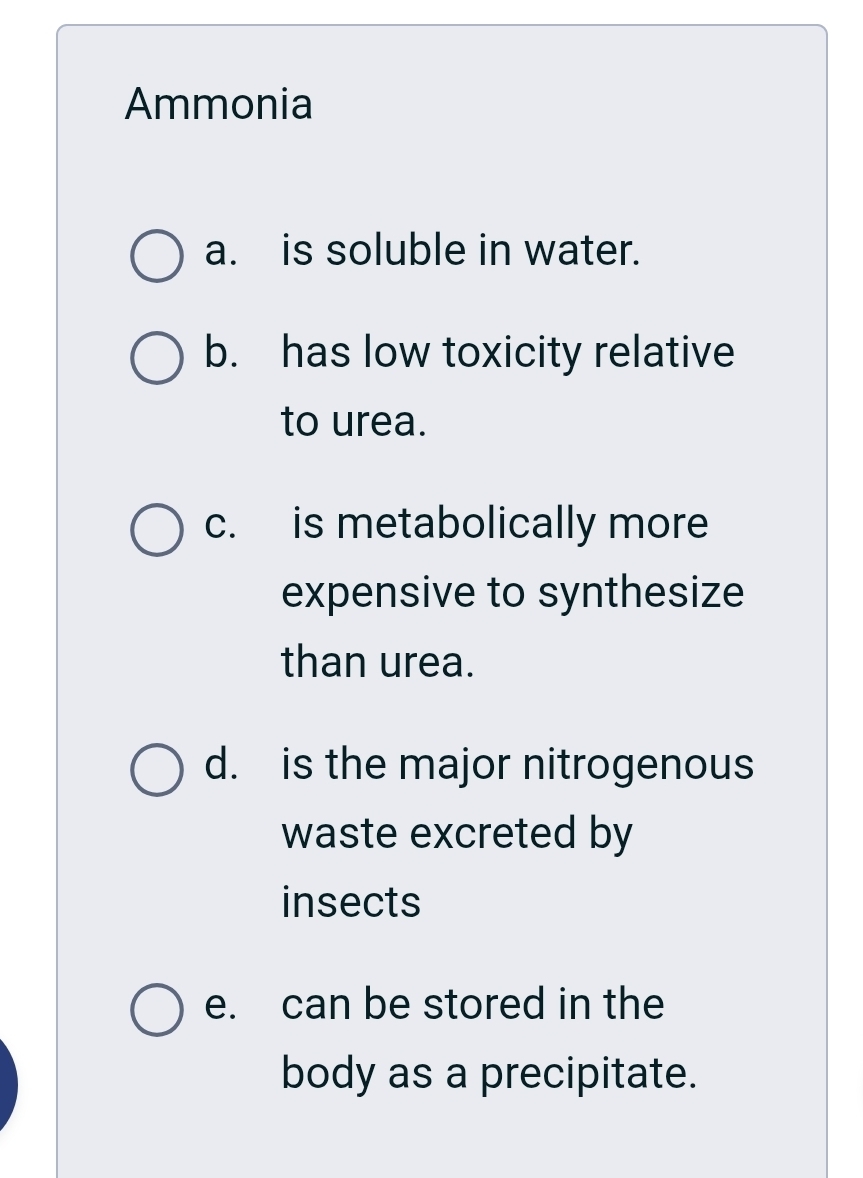Click the 'e.' option letter label

point(219,1005)
